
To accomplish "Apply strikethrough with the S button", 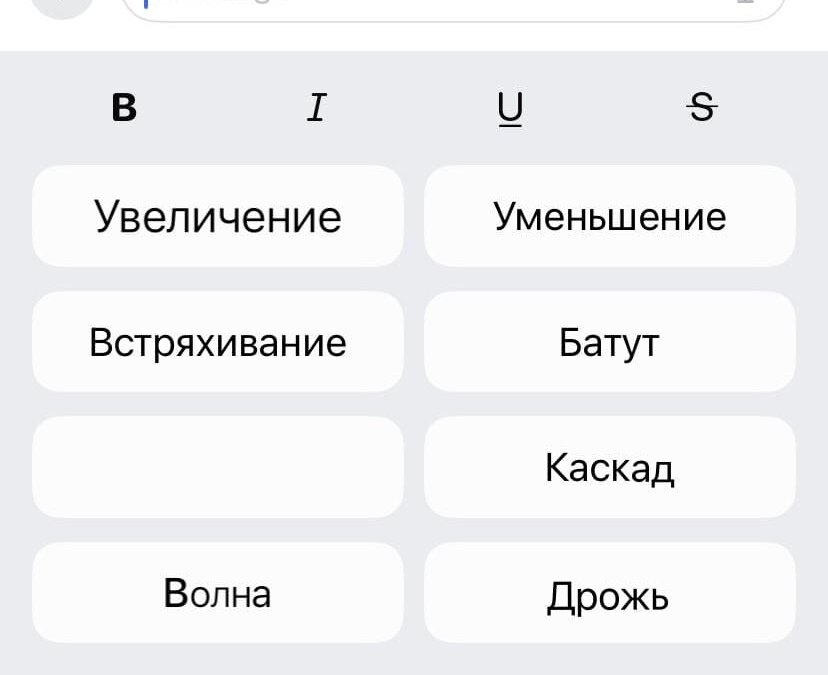I will [703, 107].
